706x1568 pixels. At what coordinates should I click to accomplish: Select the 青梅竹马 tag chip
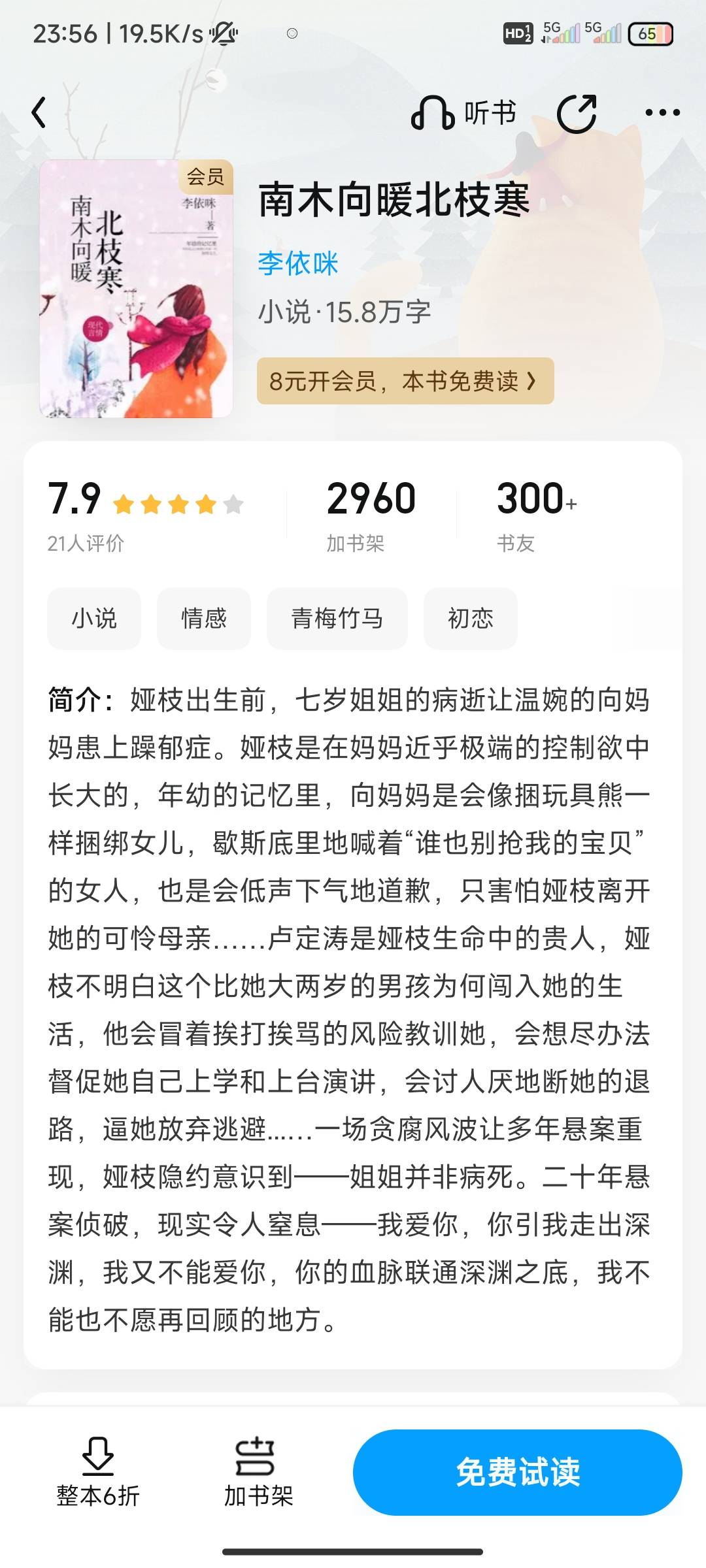337,618
